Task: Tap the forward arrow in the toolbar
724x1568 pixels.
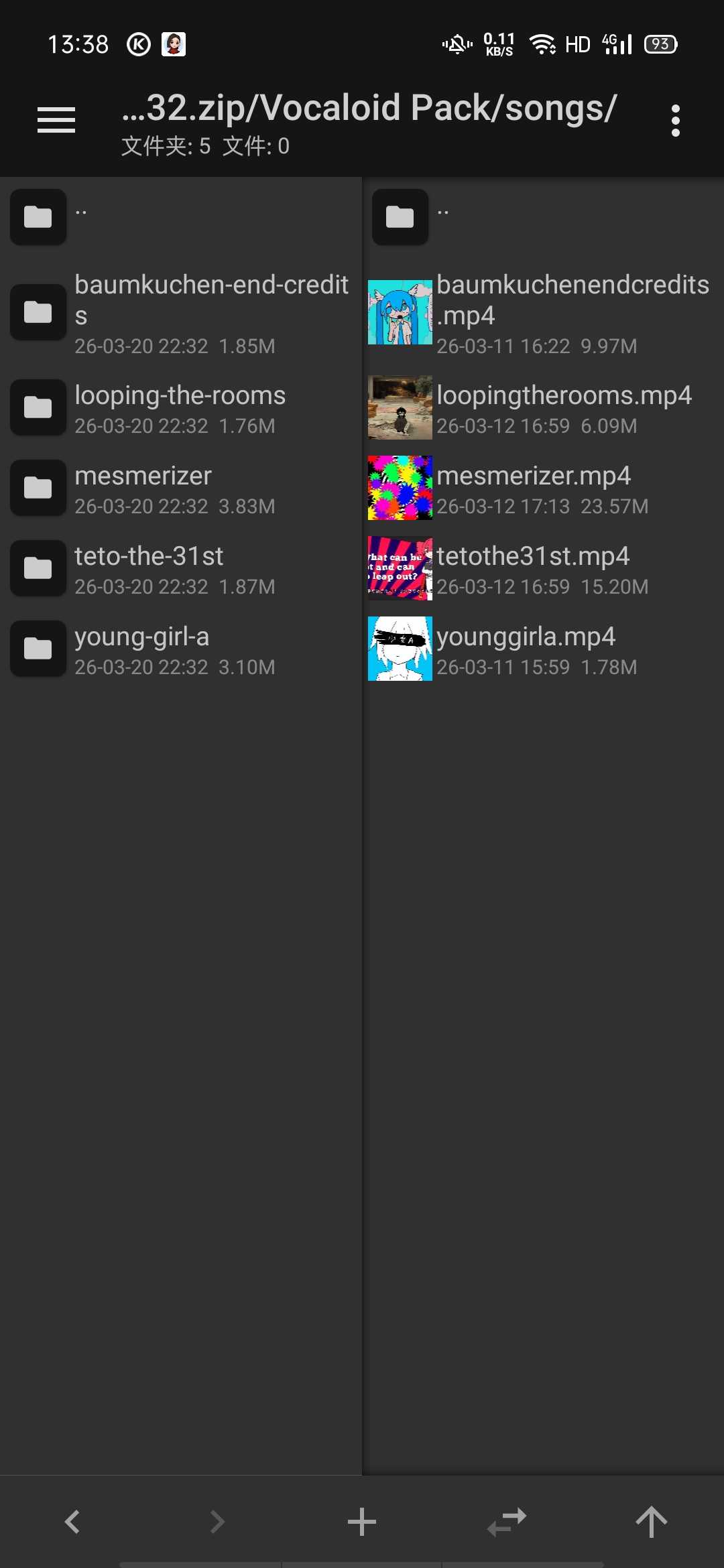Action: coord(217,1522)
